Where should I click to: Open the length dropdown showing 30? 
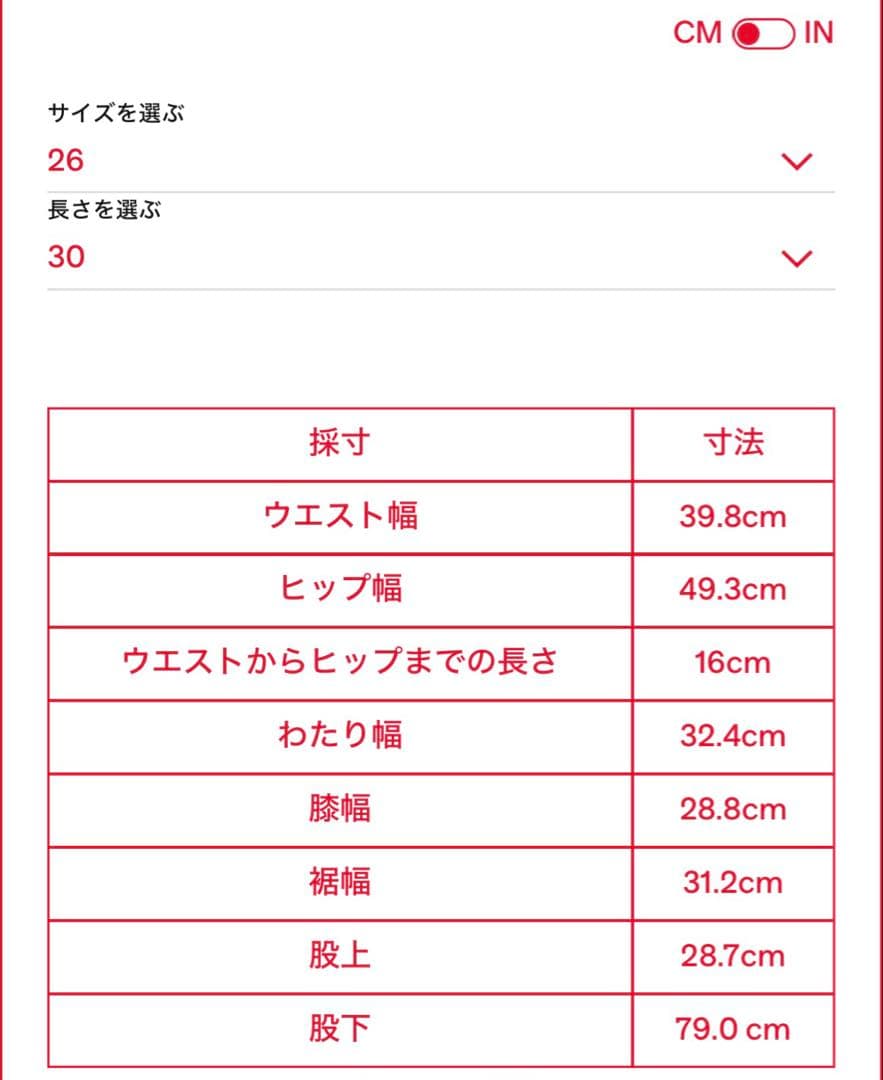pos(441,258)
